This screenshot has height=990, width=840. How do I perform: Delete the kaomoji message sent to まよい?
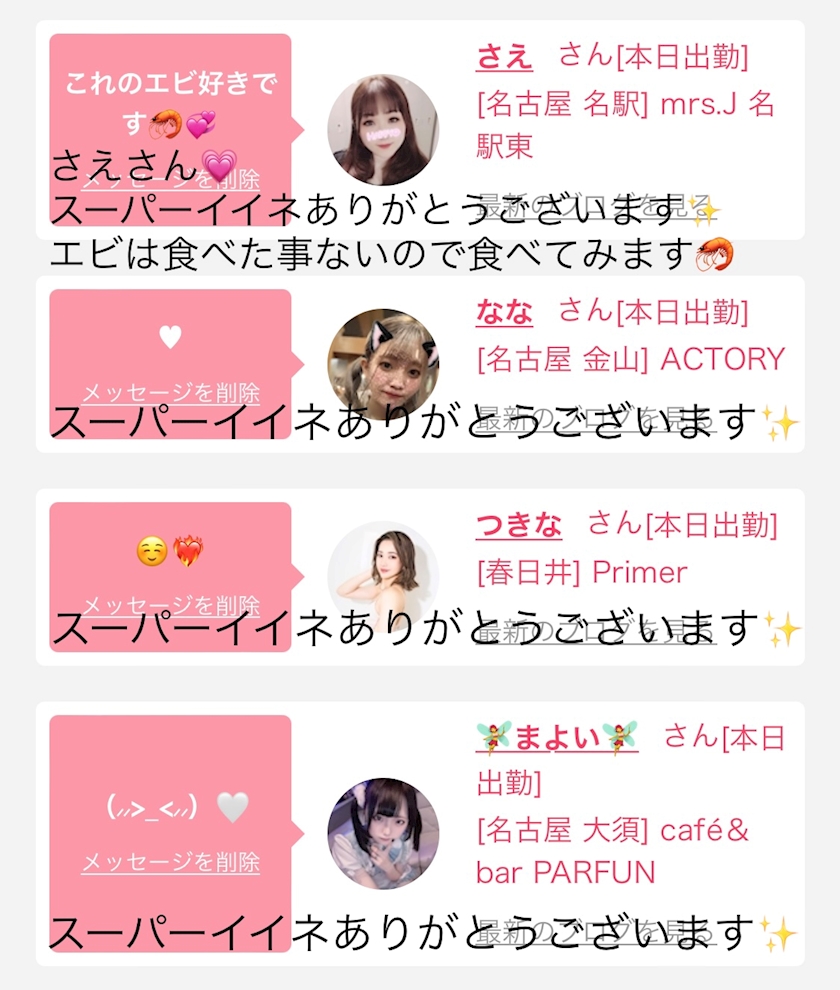tap(171, 862)
